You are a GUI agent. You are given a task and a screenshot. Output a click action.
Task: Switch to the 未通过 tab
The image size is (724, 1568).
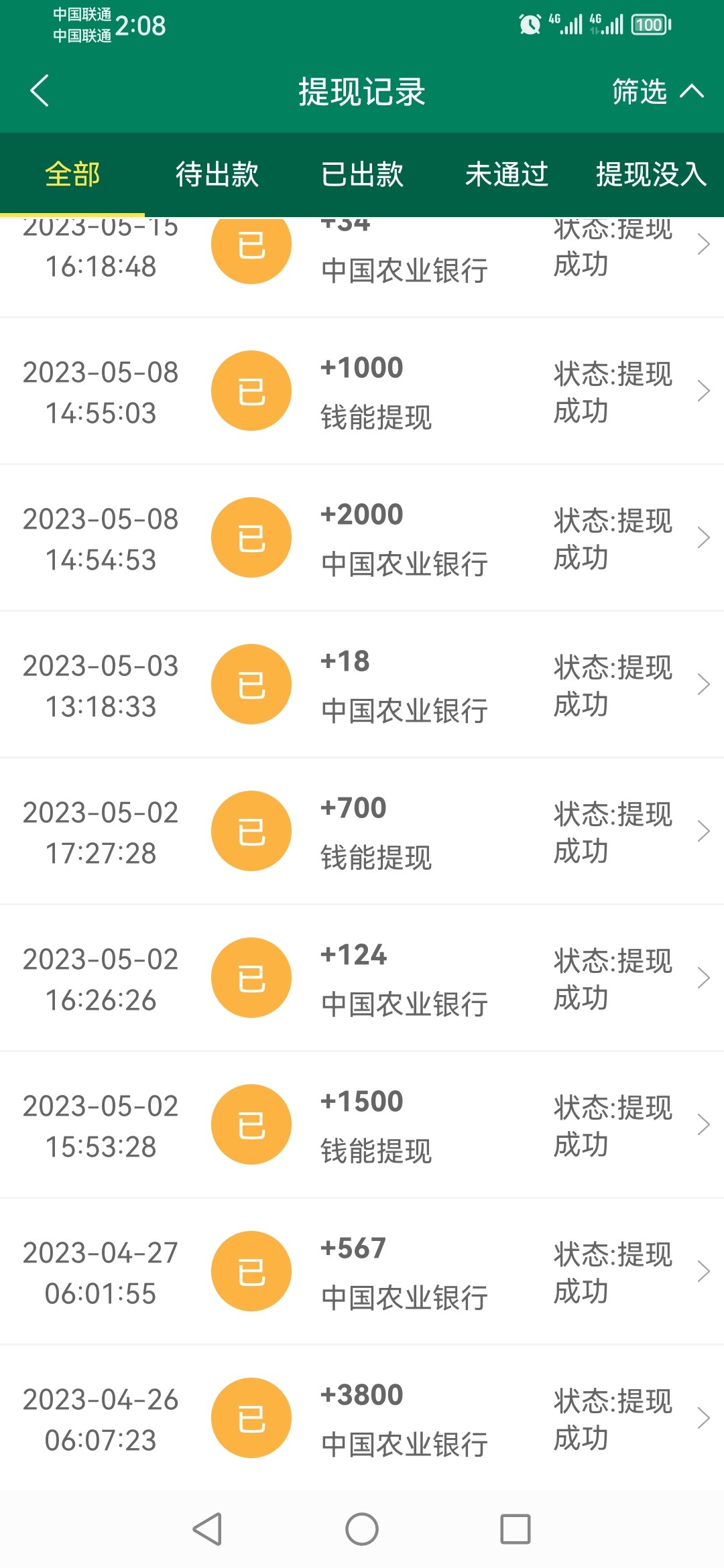click(507, 175)
